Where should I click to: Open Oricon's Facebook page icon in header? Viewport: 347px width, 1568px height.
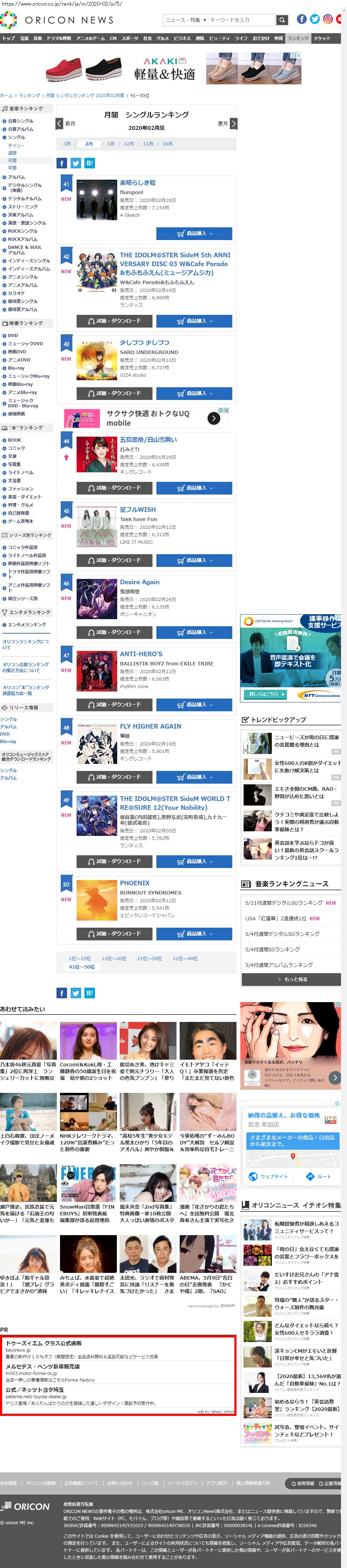coord(301,19)
